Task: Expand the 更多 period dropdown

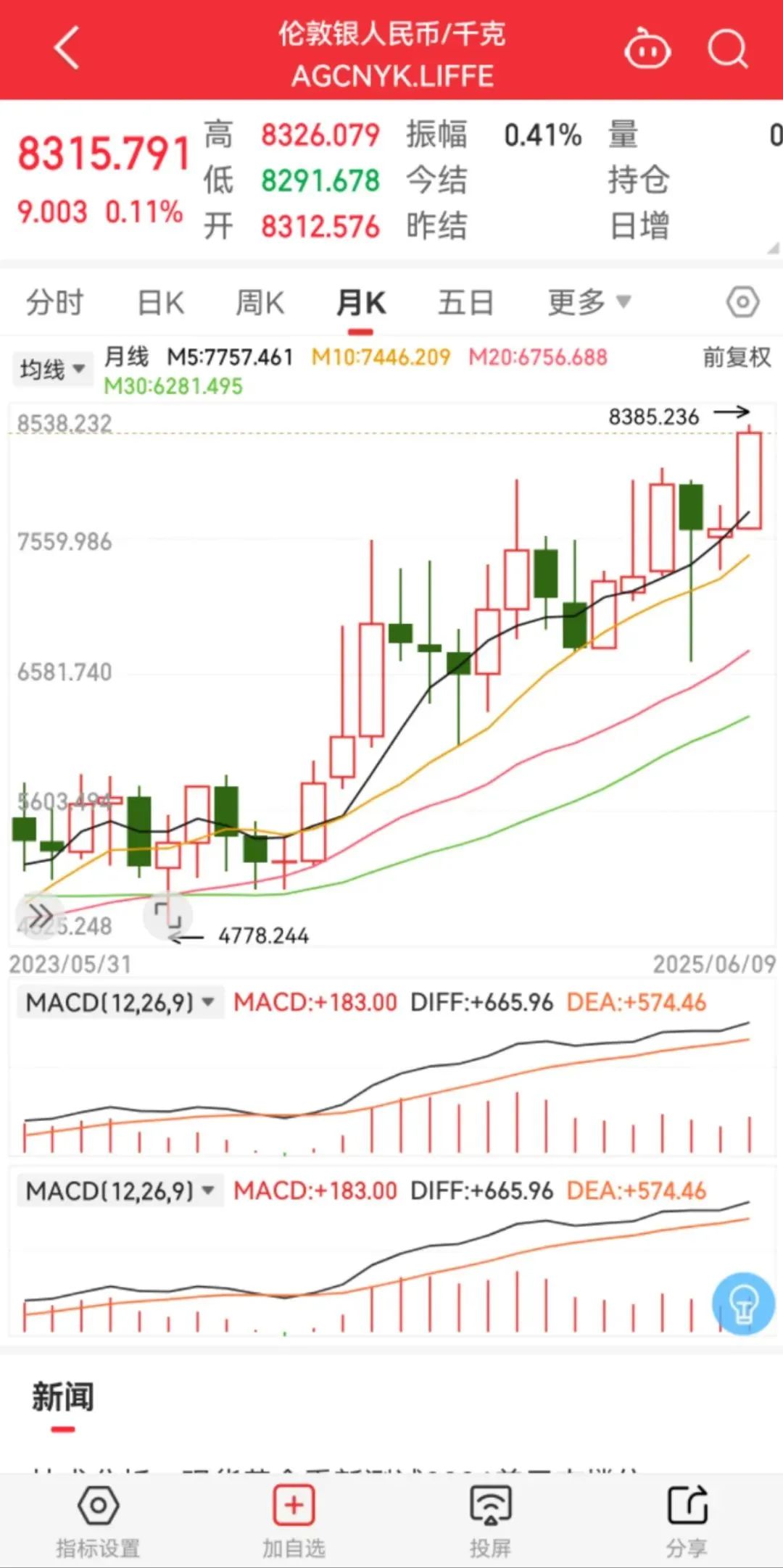Action: click(589, 301)
